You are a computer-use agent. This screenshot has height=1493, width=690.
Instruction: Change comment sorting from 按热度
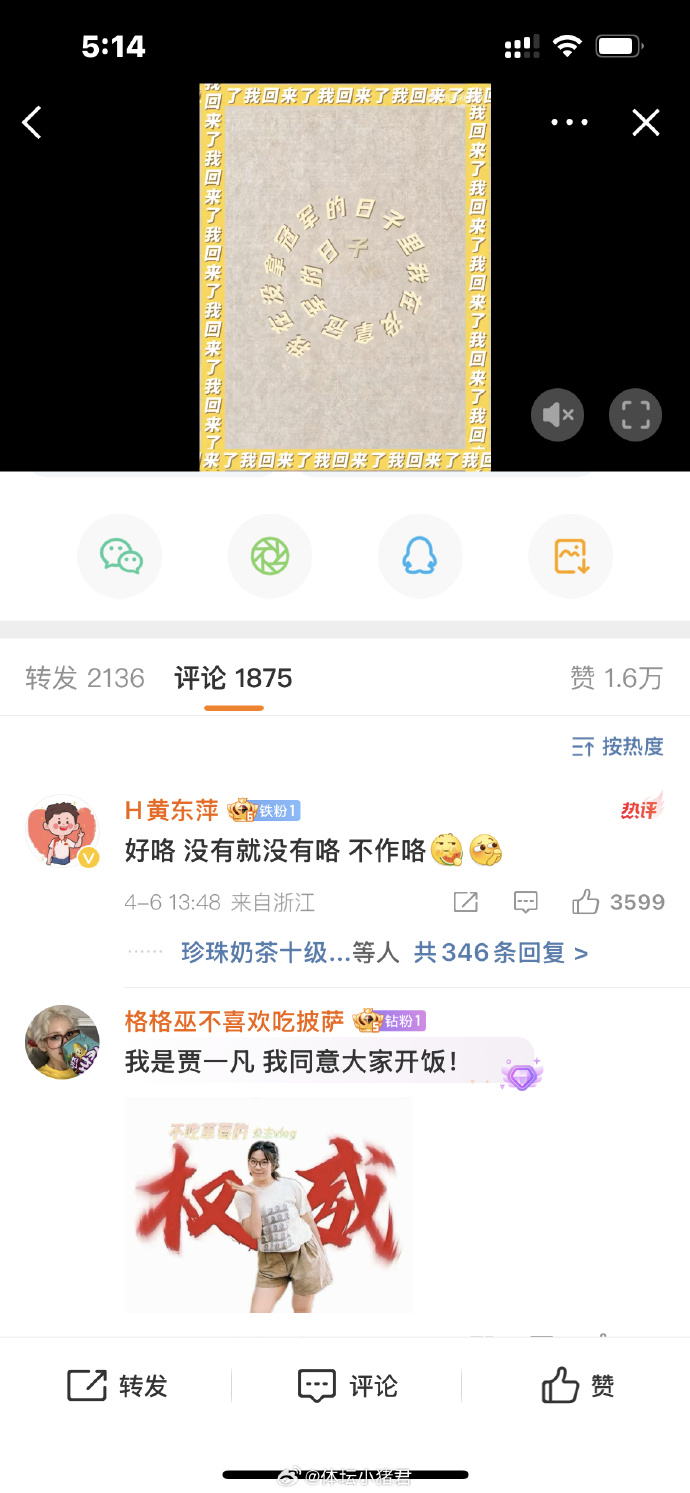[x=617, y=746]
